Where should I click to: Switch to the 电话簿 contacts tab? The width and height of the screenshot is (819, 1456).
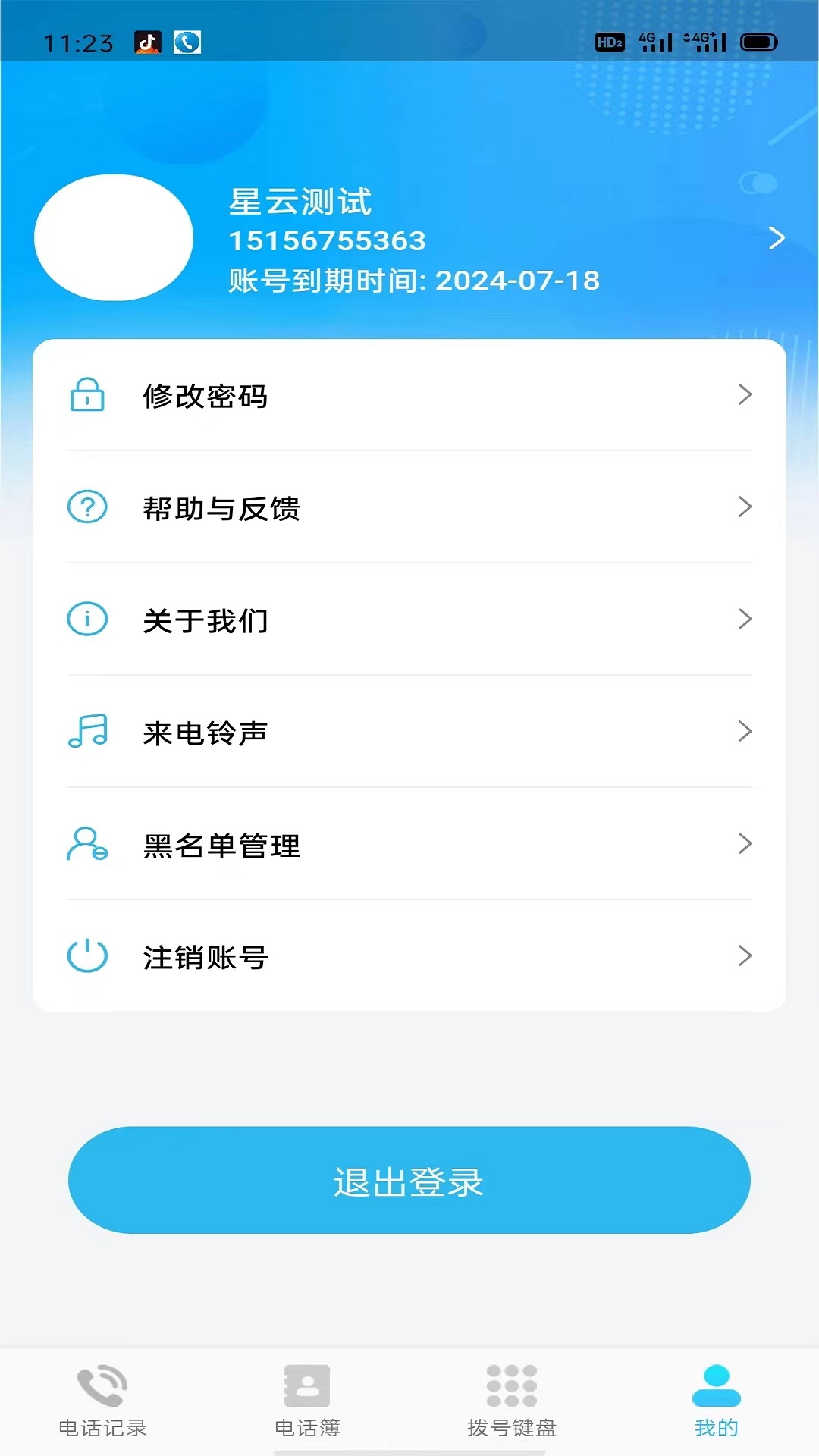[307, 1401]
